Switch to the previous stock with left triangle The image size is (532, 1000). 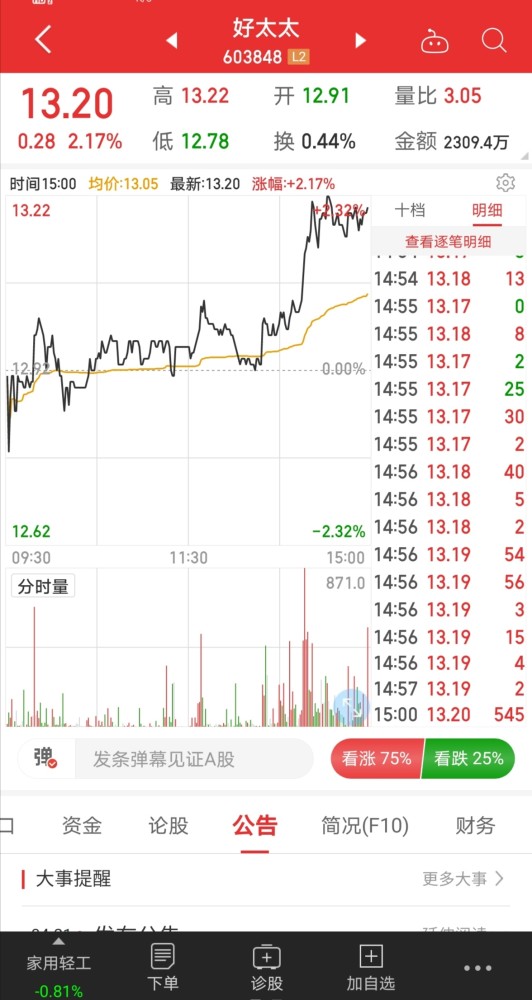point(172,41)
